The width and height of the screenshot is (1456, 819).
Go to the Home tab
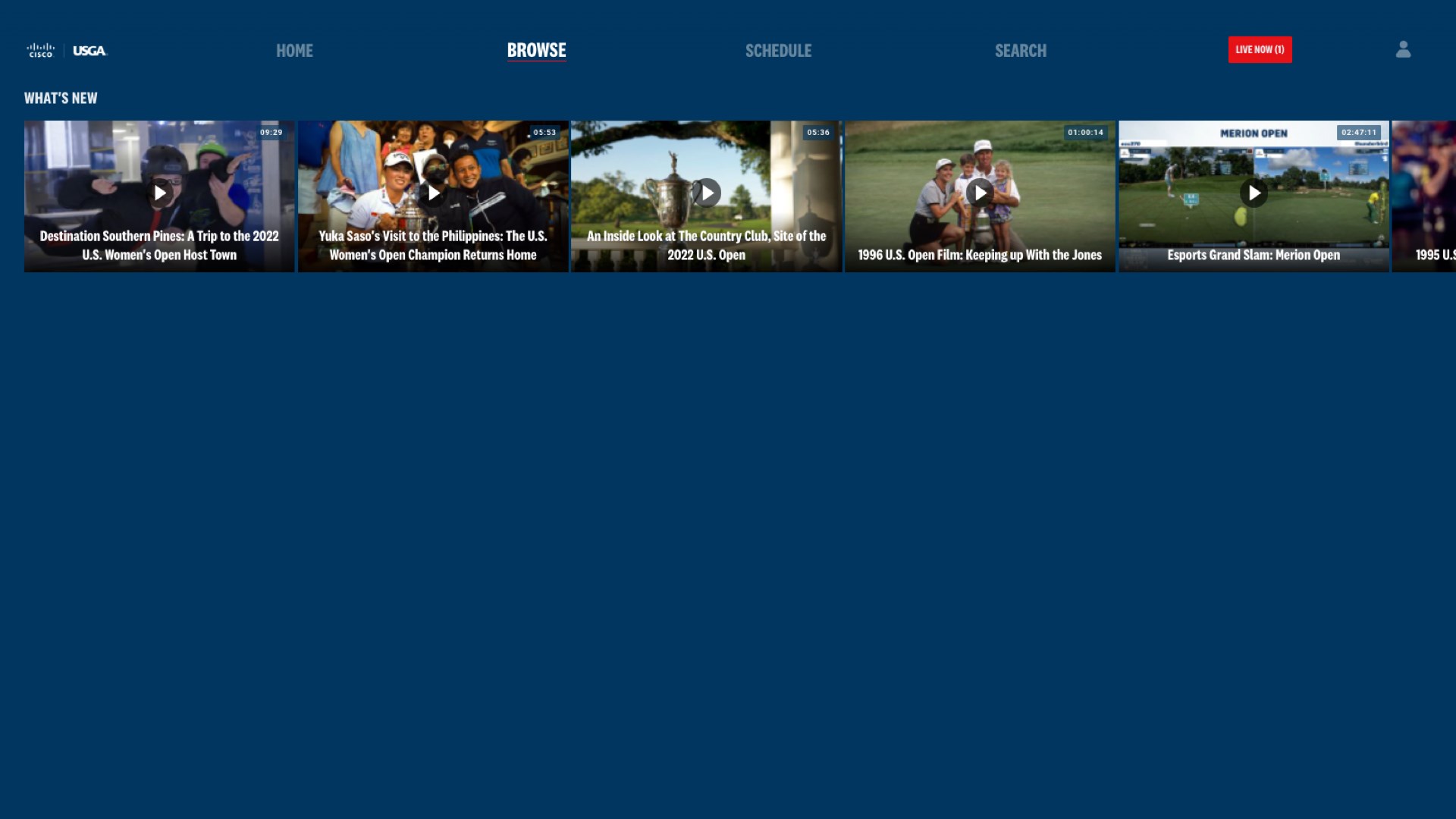[294, 51]
